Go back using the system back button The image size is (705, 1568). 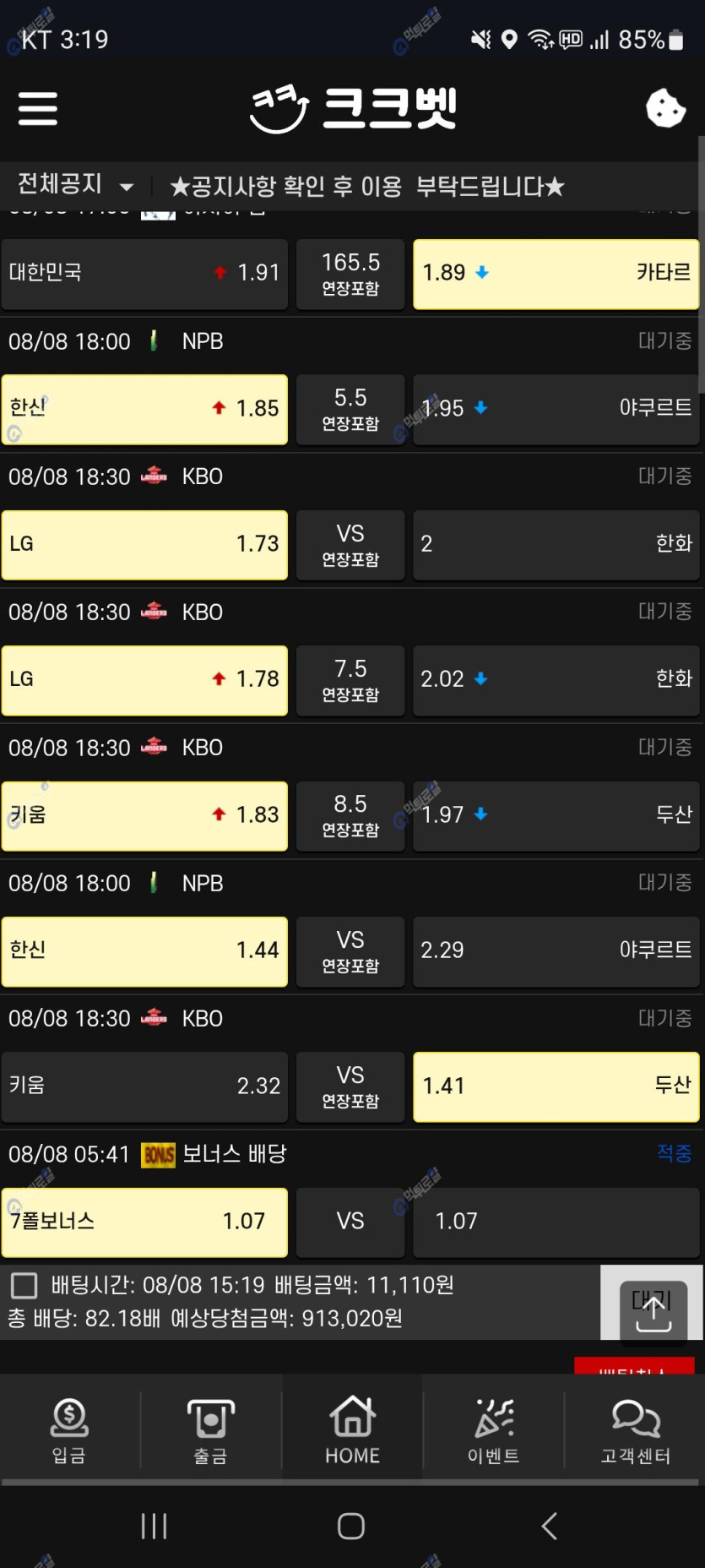coord(549,1526)
